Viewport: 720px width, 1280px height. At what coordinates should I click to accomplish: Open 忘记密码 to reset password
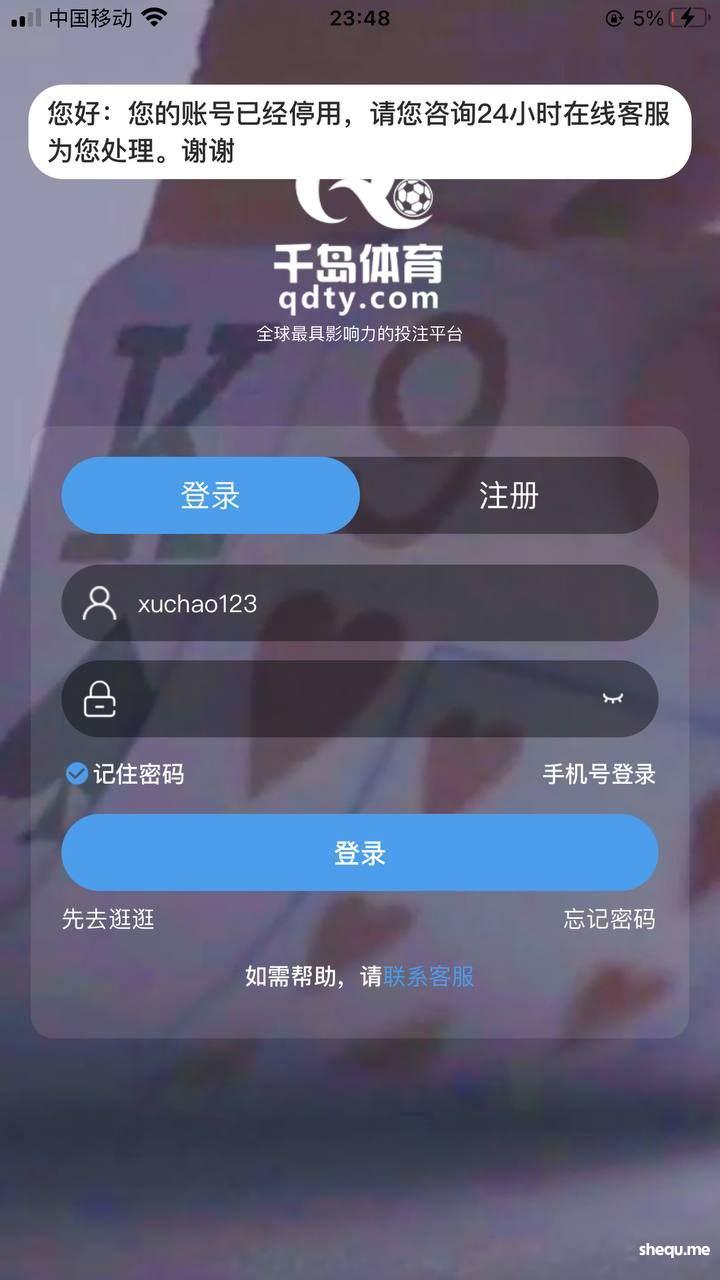point(609,919)
